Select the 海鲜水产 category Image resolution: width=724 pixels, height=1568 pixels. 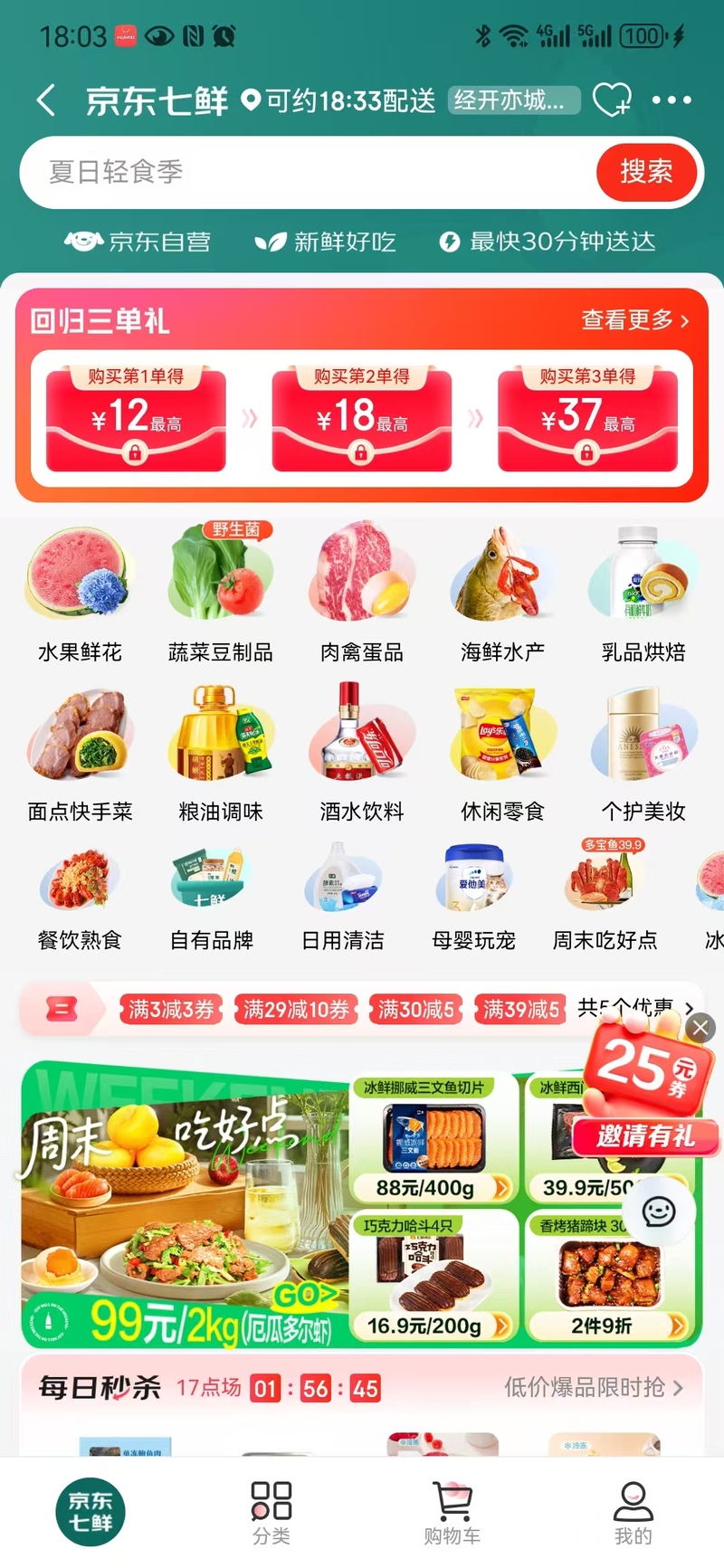502,588
